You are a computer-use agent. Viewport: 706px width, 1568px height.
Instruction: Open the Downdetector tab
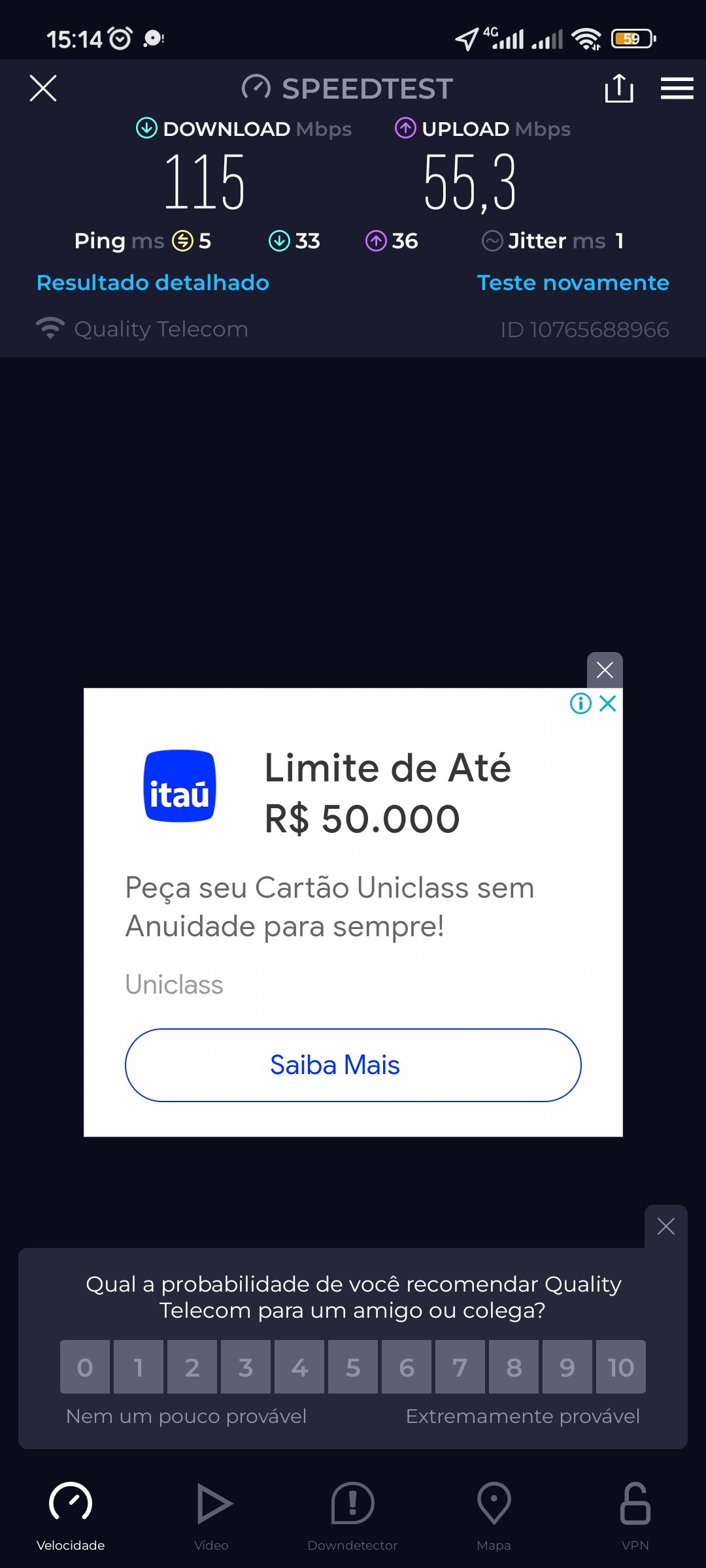click(x=353, y=1516)
